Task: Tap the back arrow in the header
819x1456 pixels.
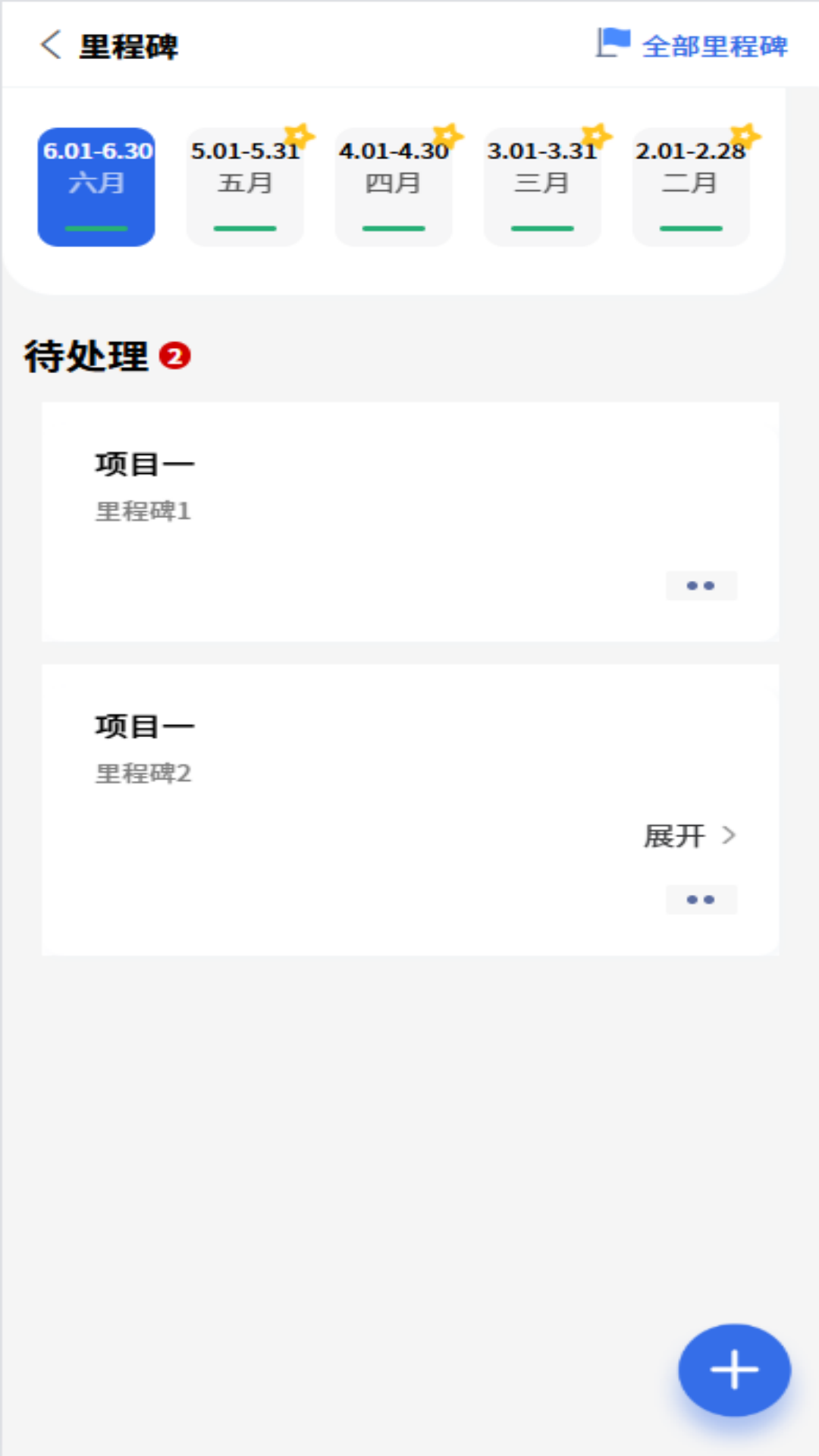Action: (50, 45)
